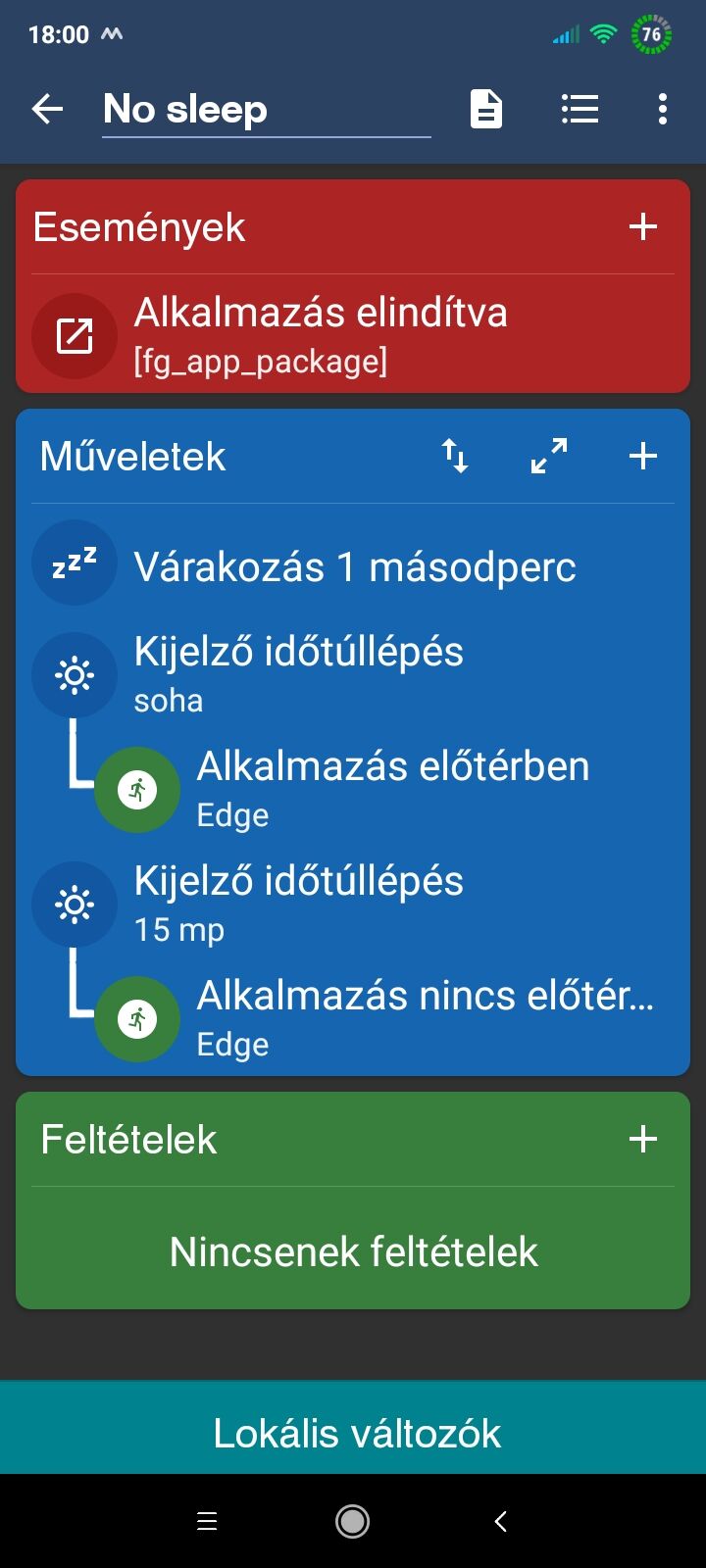706x1568 pixels.
Task: Open the macro description document icon
Action: pyautogui.click(x=486, y=109)
